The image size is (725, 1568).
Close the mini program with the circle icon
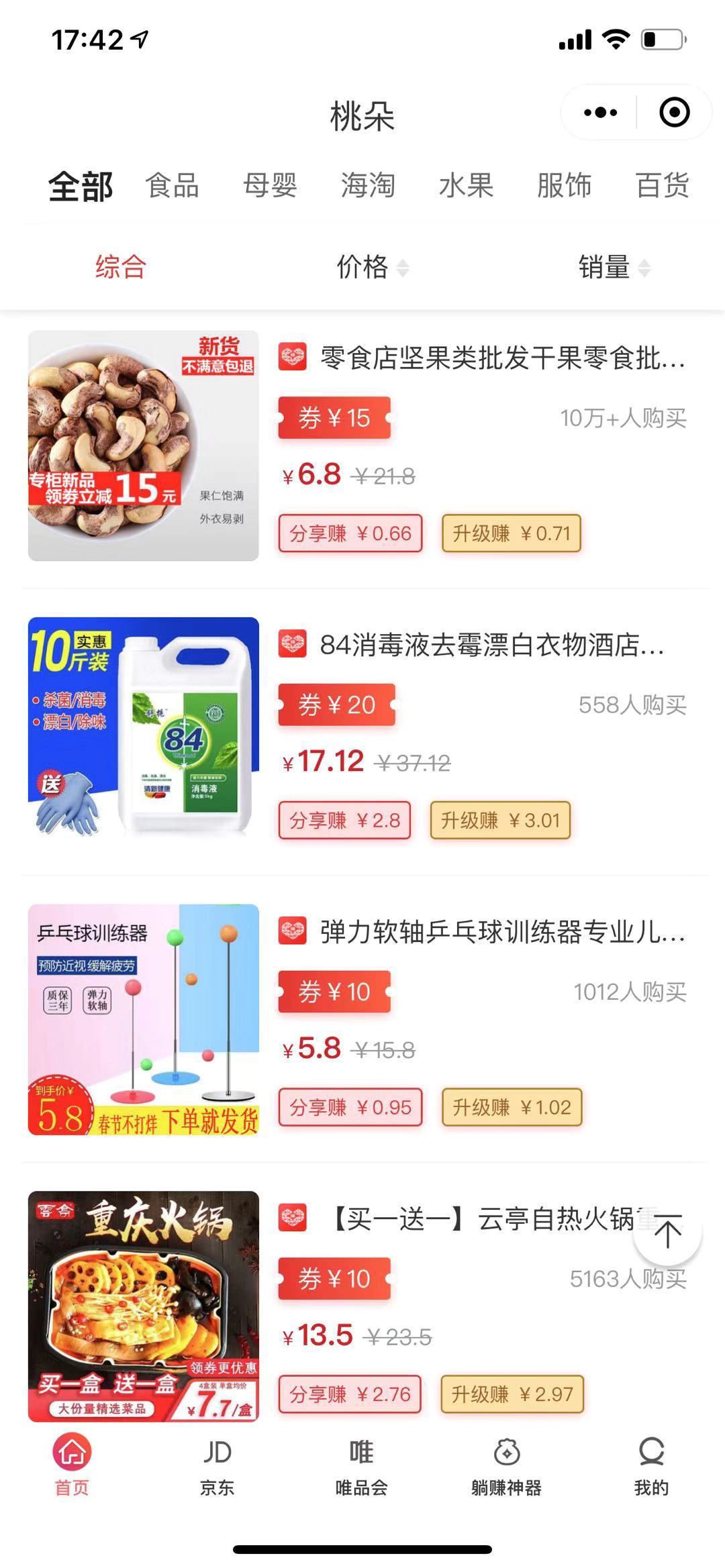tap(674, 113)
